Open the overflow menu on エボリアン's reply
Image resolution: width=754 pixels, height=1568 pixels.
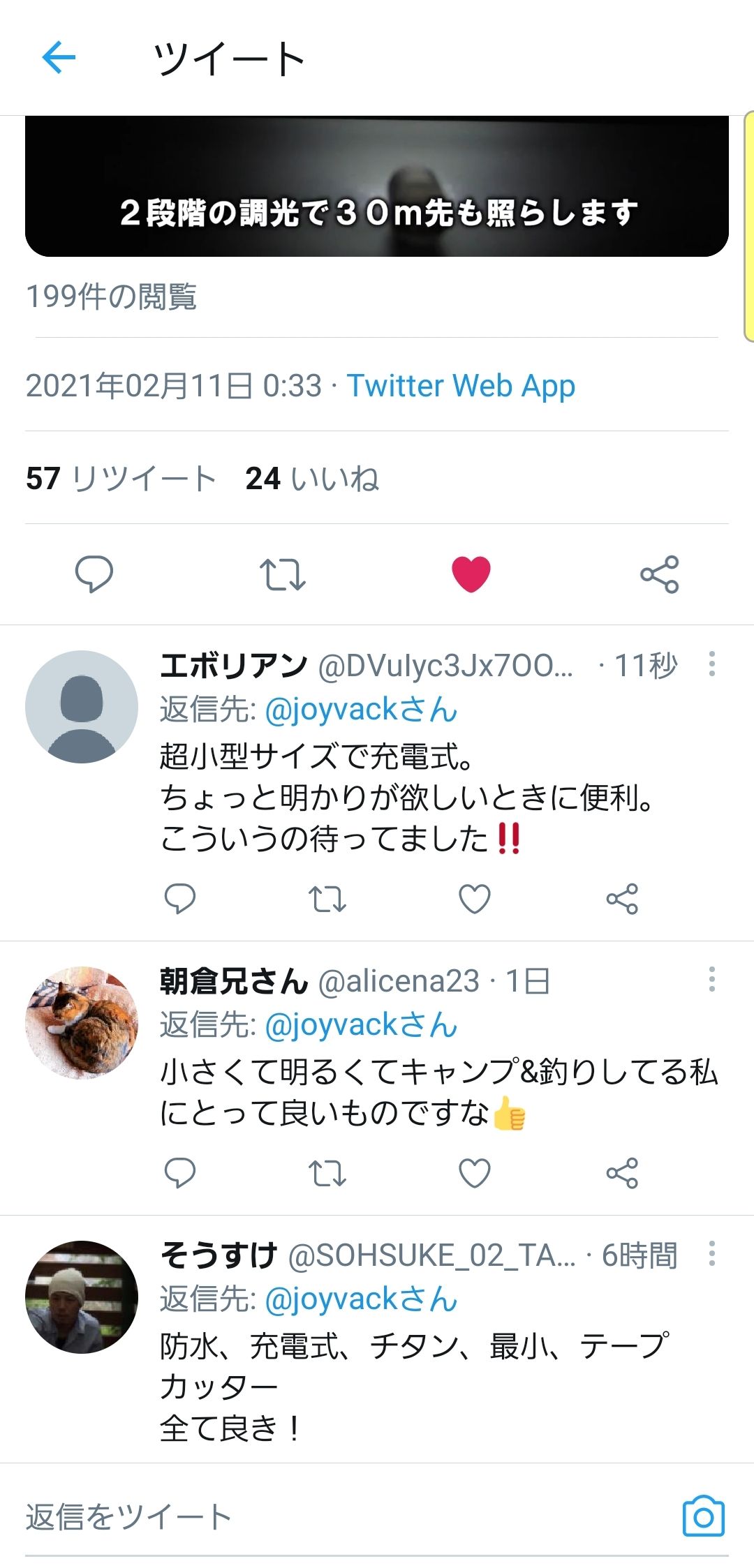711,664
